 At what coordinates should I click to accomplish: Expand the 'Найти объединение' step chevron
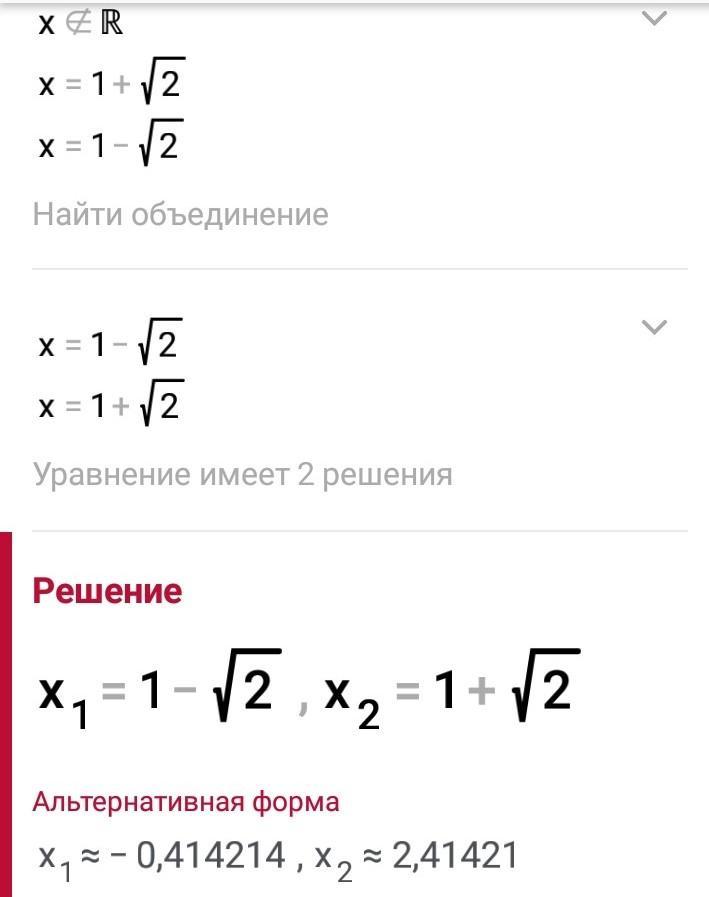654,19
